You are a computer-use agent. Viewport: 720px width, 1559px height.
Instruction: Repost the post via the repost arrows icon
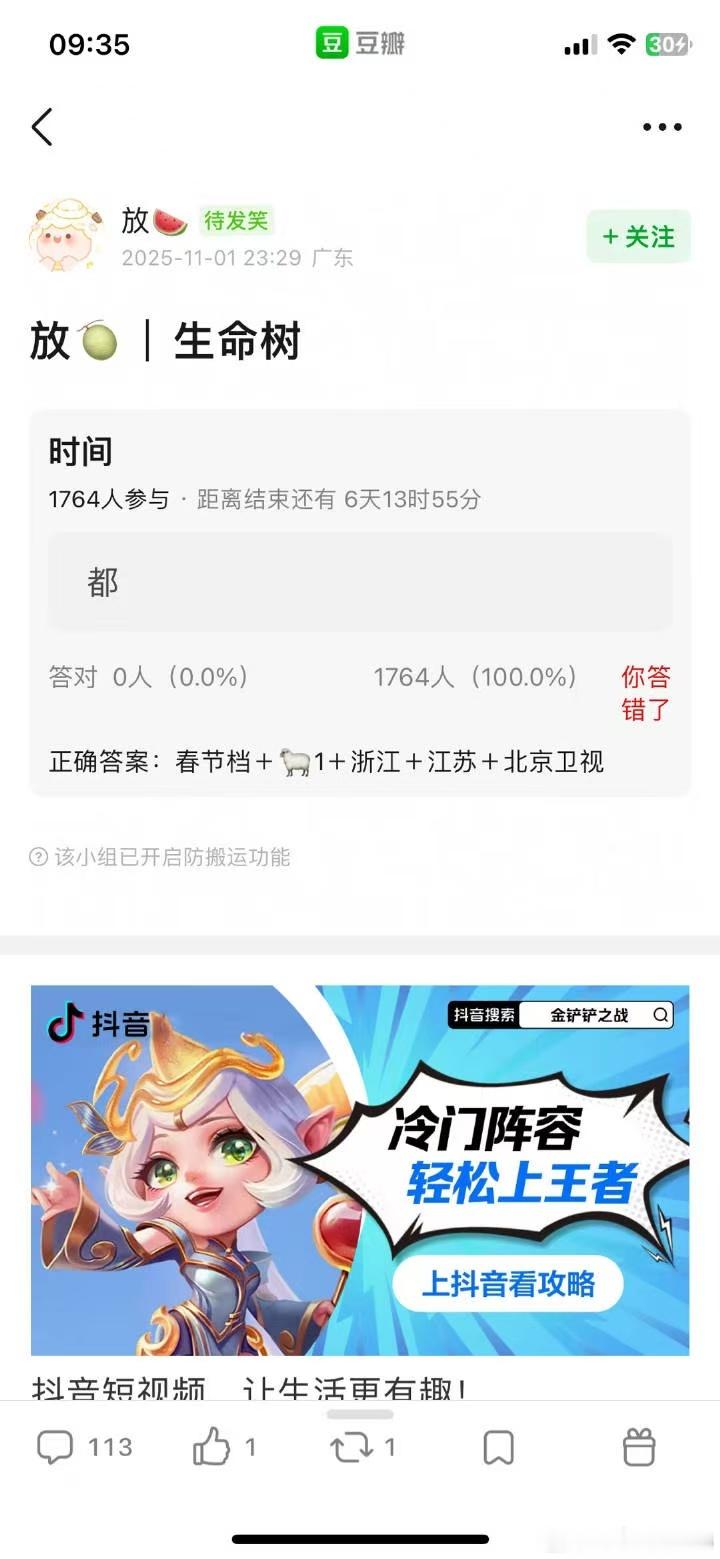coord(355,1445)
